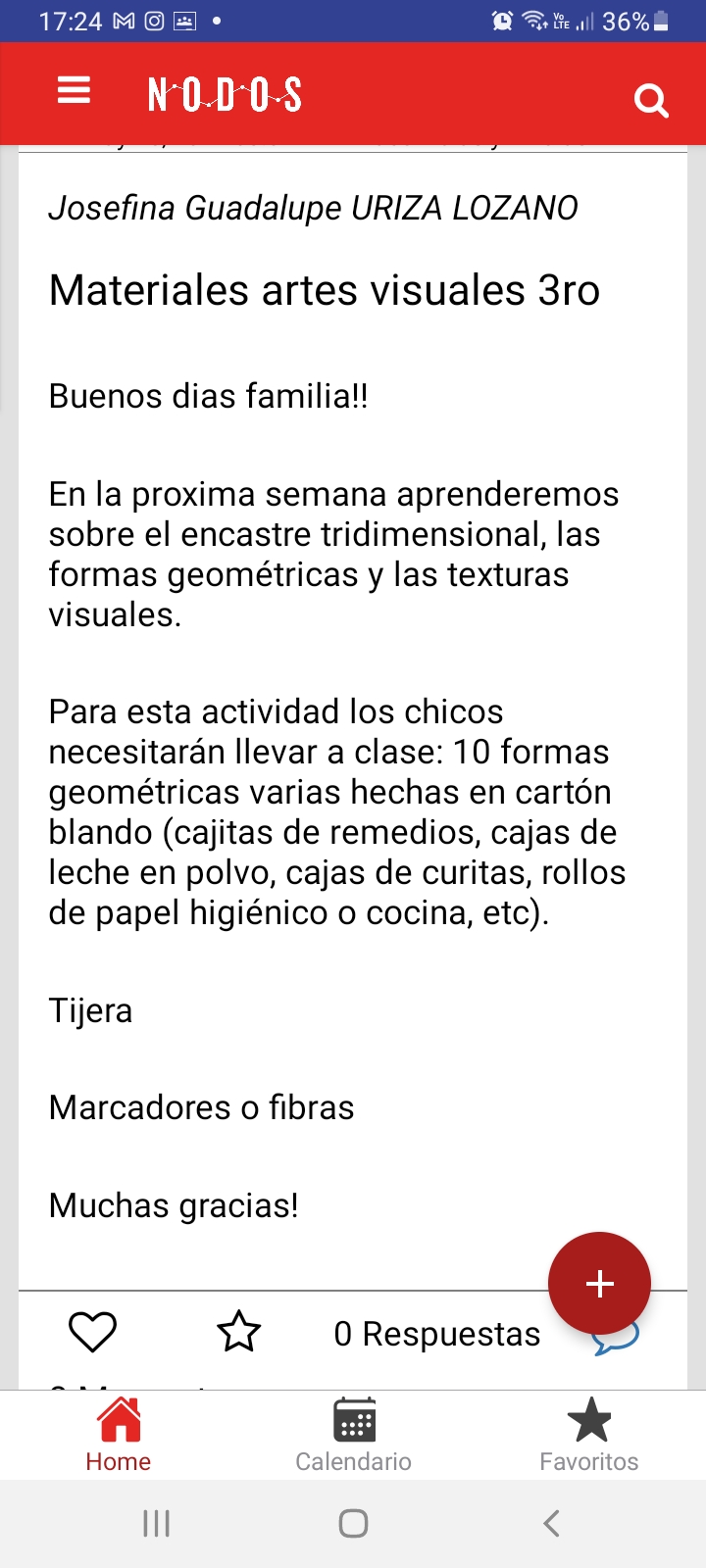Go to the Home tab
This screenshot has height=1568, width=706.
click(x=119, y=1435)
